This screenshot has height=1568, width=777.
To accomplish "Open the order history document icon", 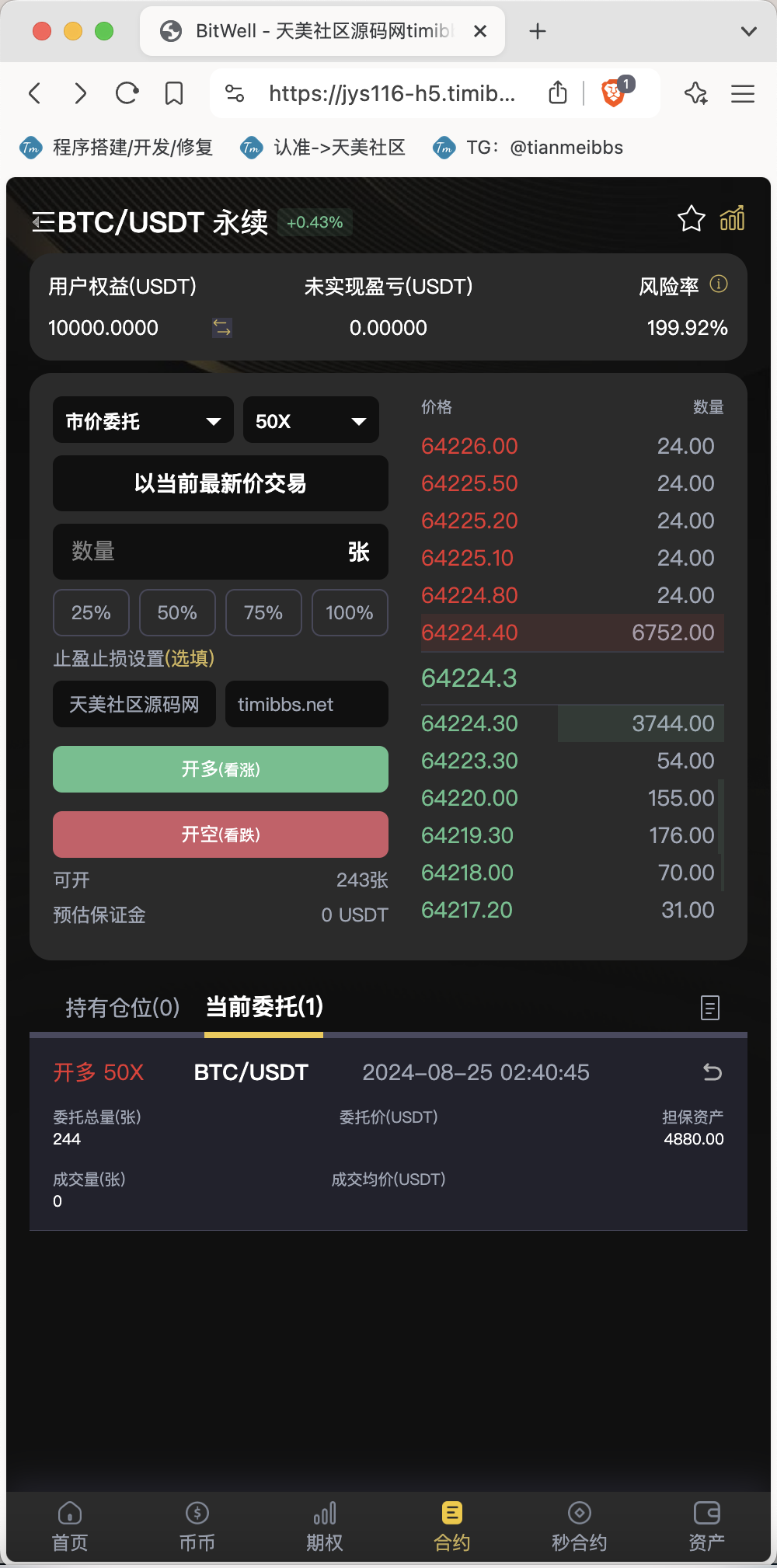I will pyautogui.click(x=709, y=1008).
